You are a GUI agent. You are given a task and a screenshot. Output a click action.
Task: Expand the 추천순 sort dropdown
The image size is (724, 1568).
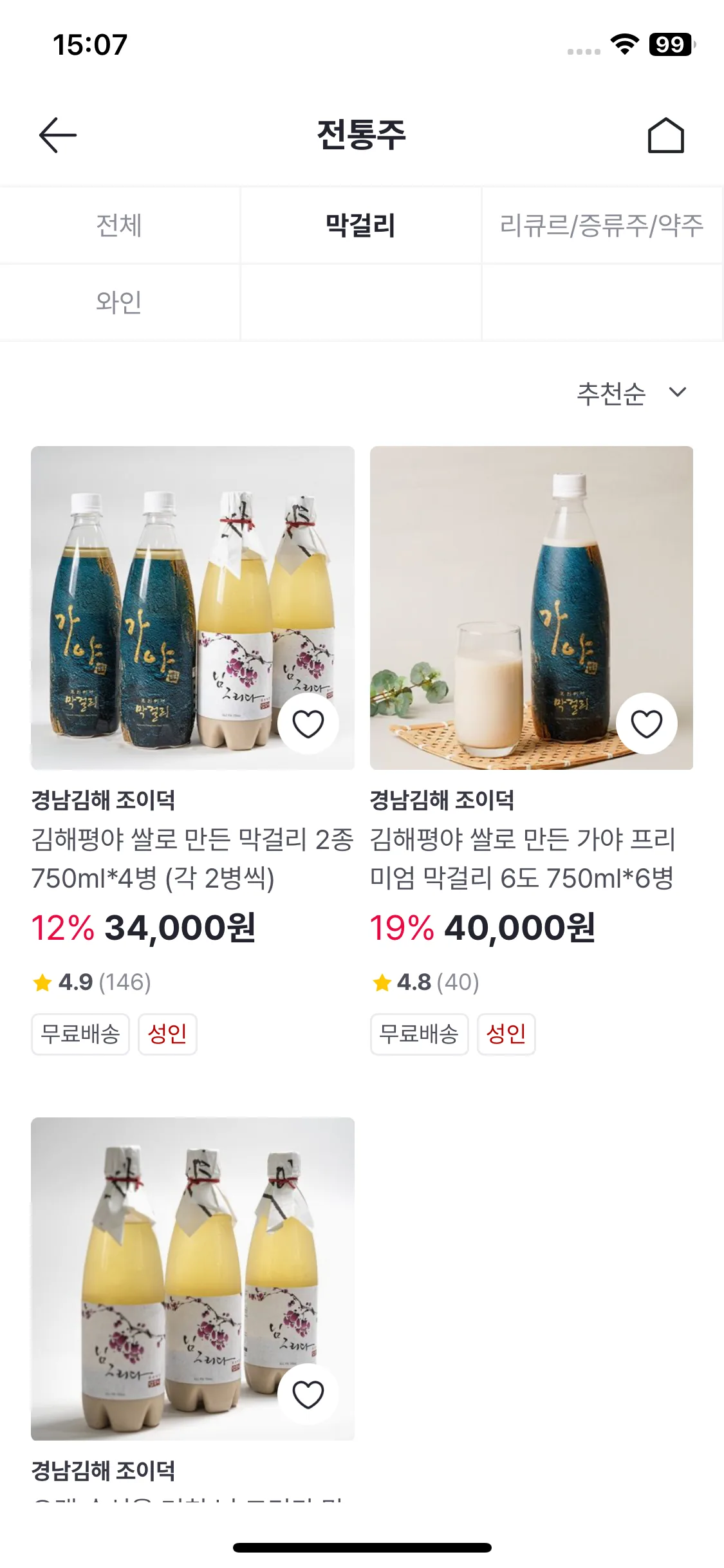coord(632,393)
